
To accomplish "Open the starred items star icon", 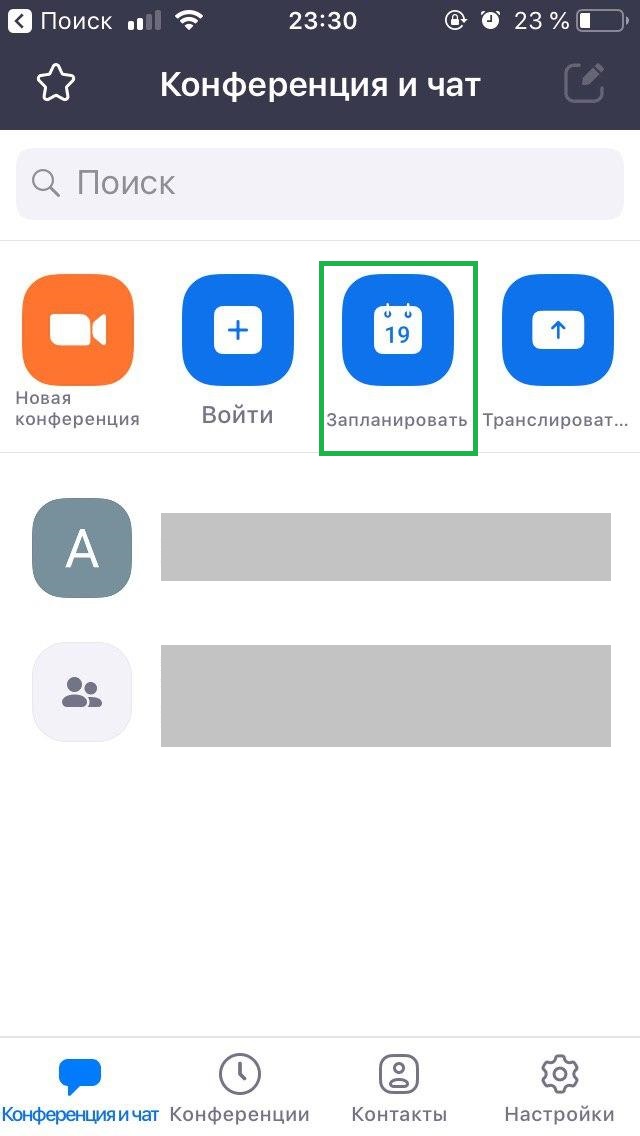I will coord(56,84).
